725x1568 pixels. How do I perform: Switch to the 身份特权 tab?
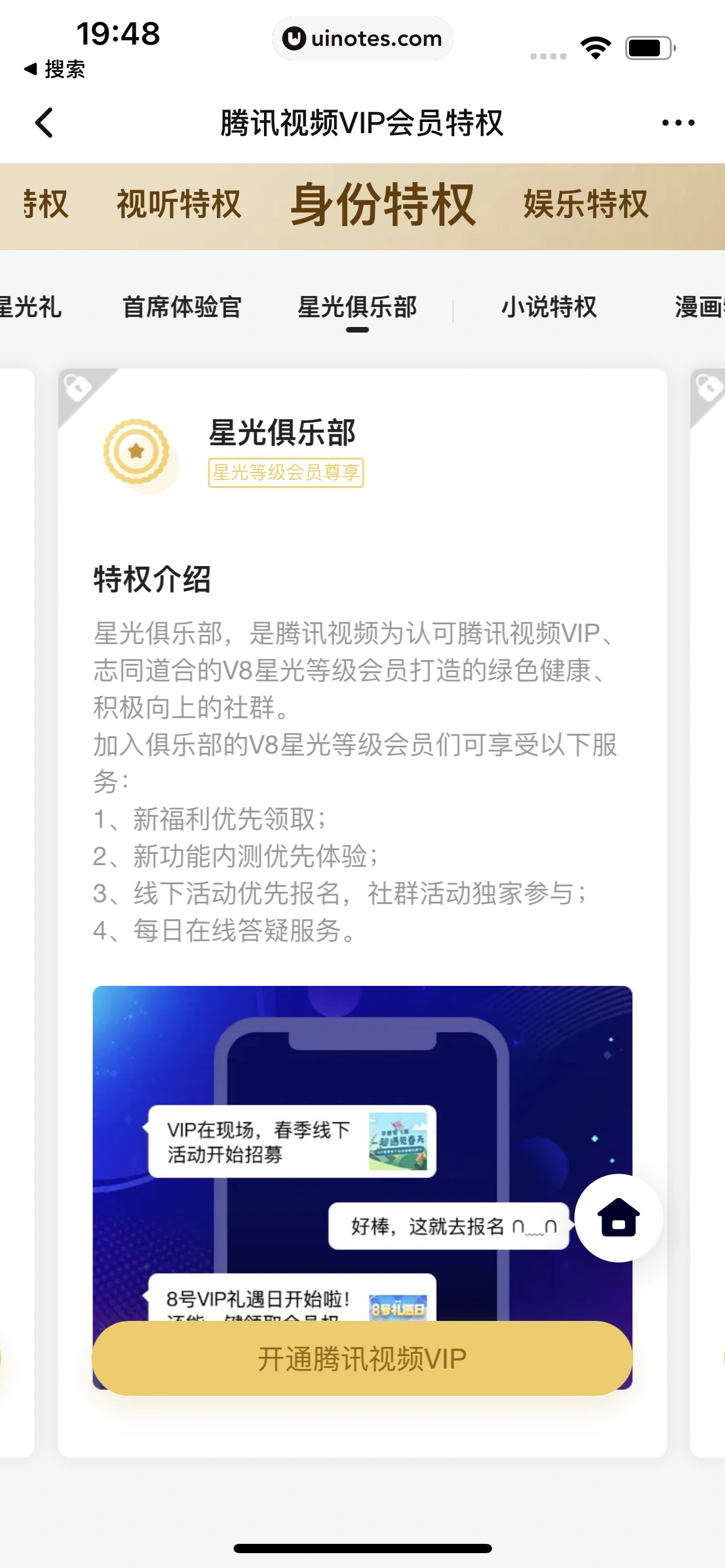(x=384, y=205)
